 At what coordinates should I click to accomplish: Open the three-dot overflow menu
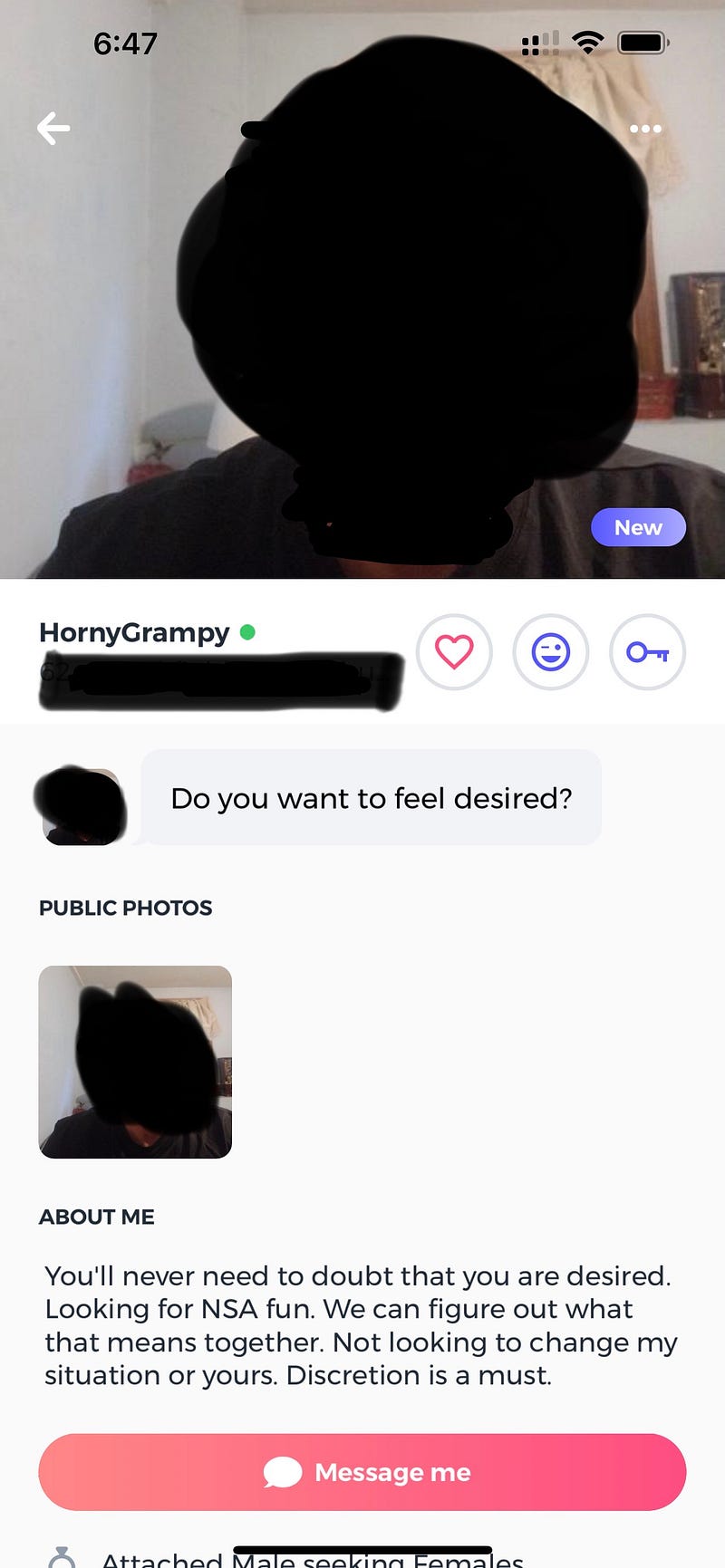645,129
